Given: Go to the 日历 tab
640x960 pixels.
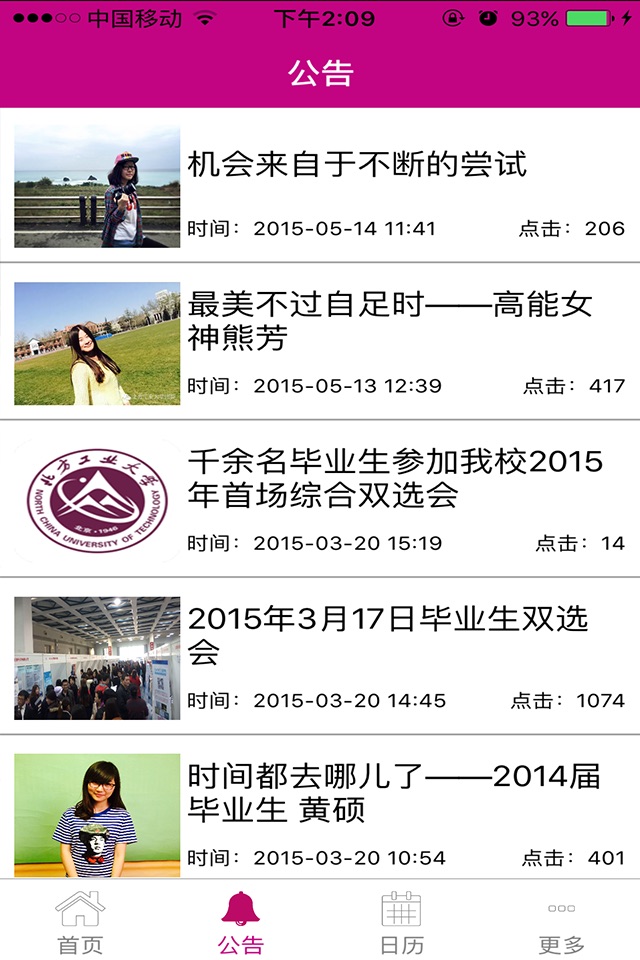Looking at the screenshot, I should (401, 921).
